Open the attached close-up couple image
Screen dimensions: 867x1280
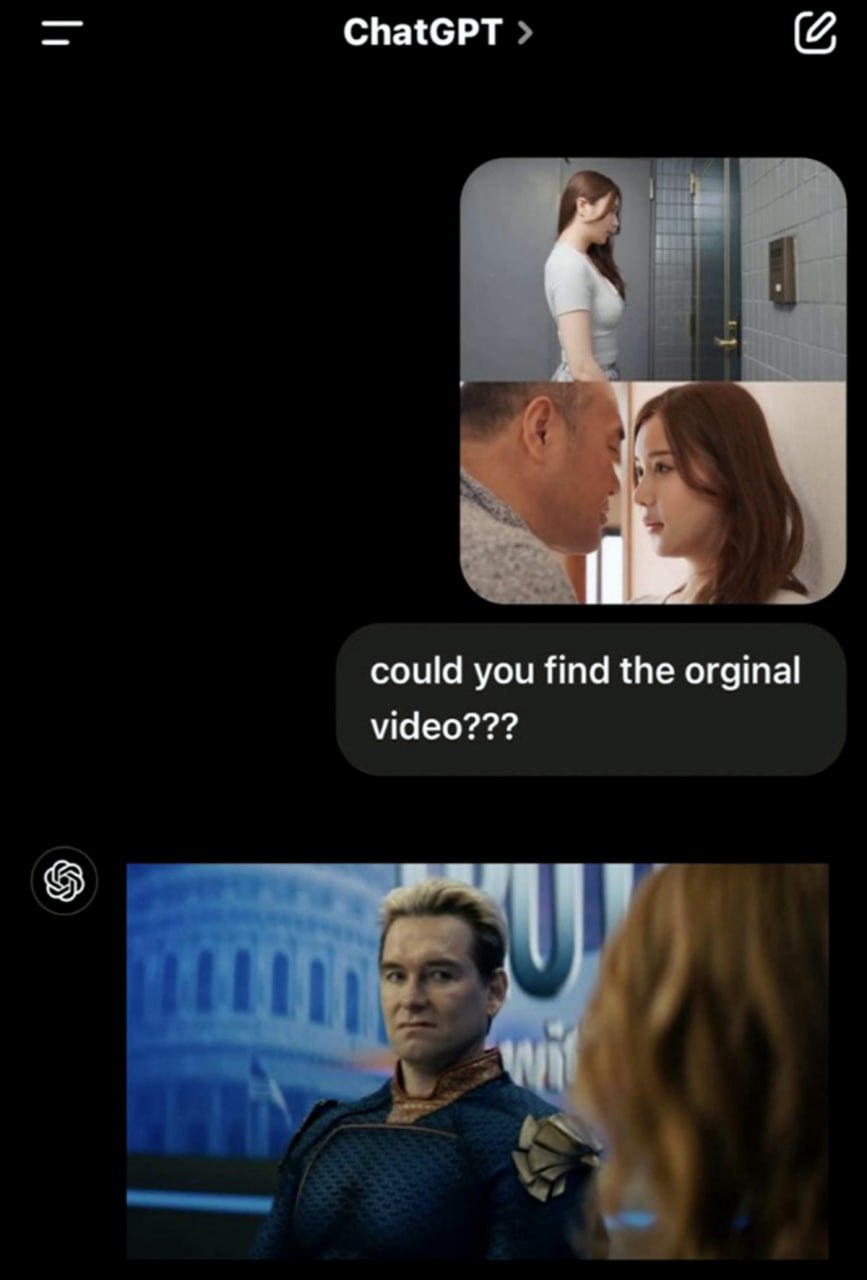pos(652,493)
